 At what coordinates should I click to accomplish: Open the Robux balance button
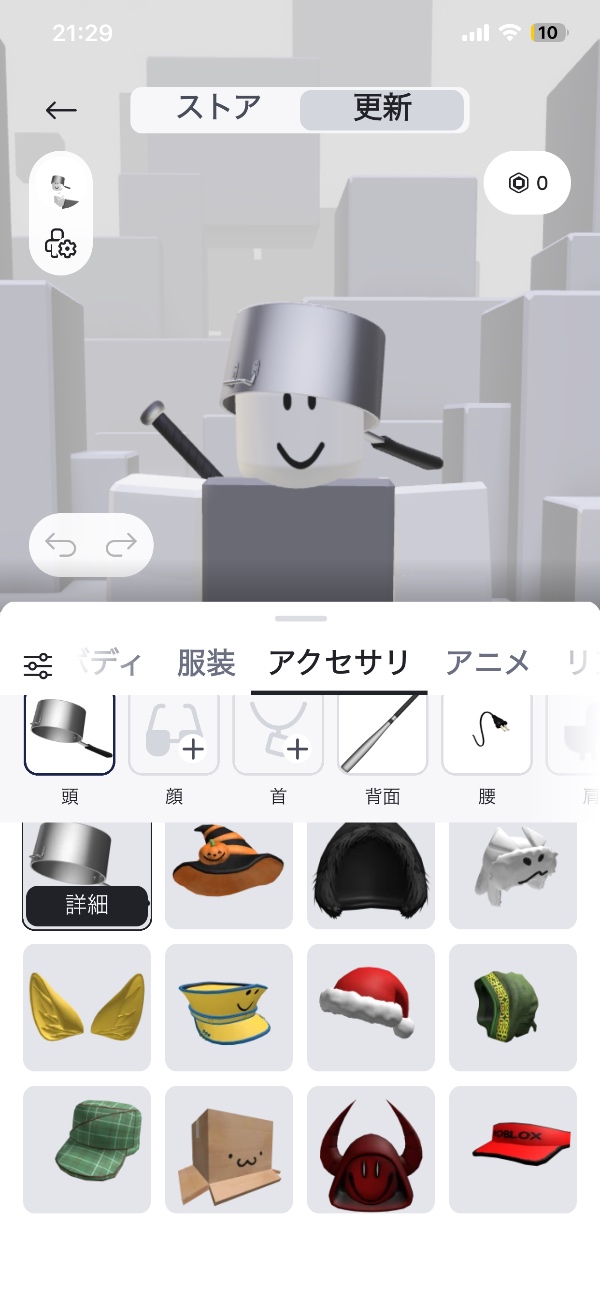(527, 183)
